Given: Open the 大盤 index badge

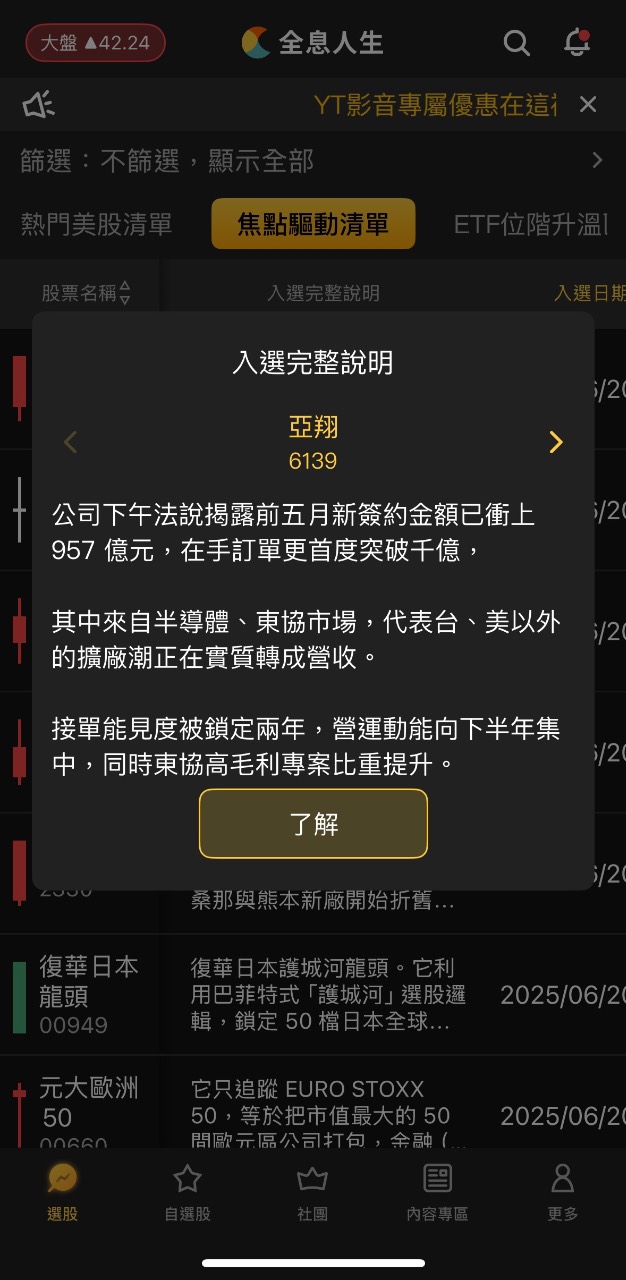Looking at the screenshot, I should [x=95, y=43].
